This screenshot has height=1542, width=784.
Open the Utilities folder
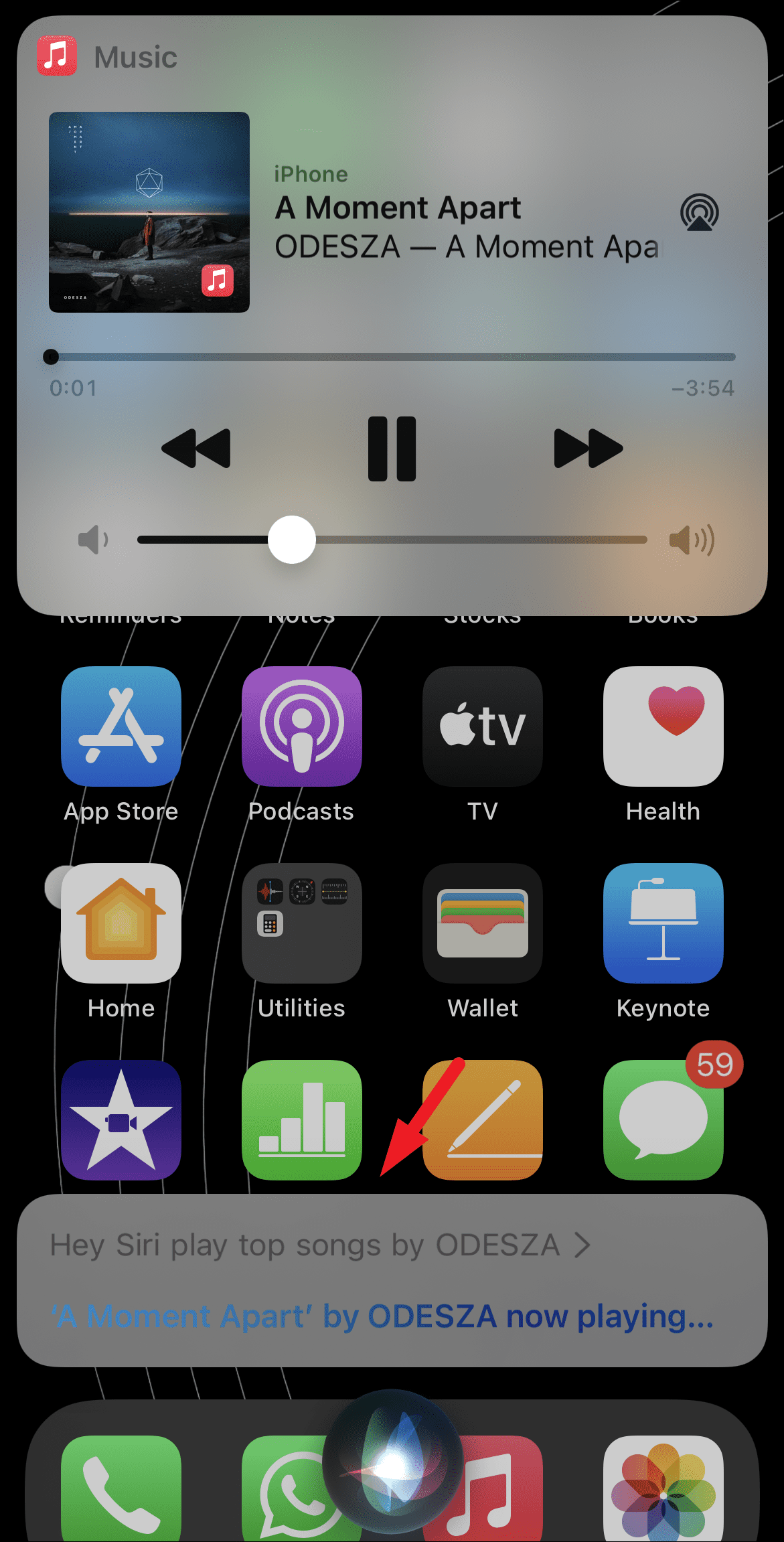pyautogui.click(x=302, y=923)
